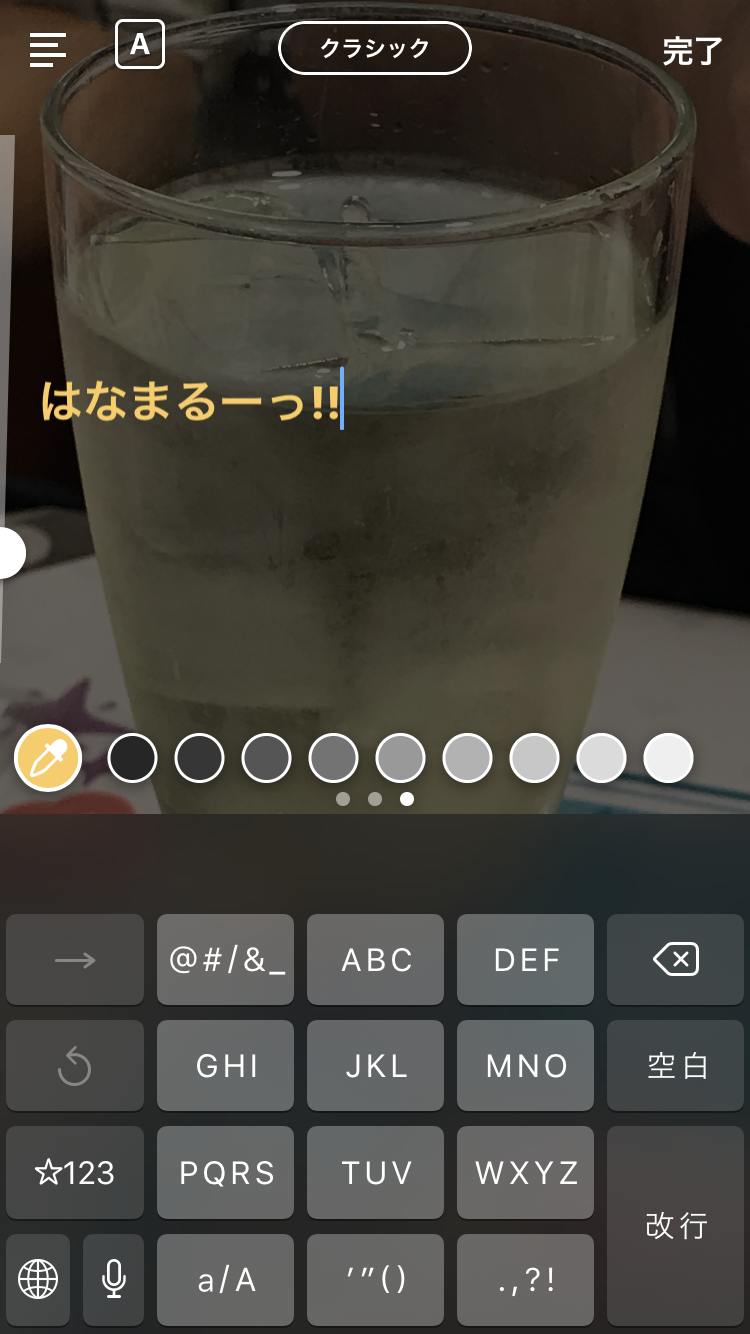The height and width of the screenshot is (1334, 750).
Task: Switch to the ☆123 number keyboard
Action: (x=75, y=1172)
